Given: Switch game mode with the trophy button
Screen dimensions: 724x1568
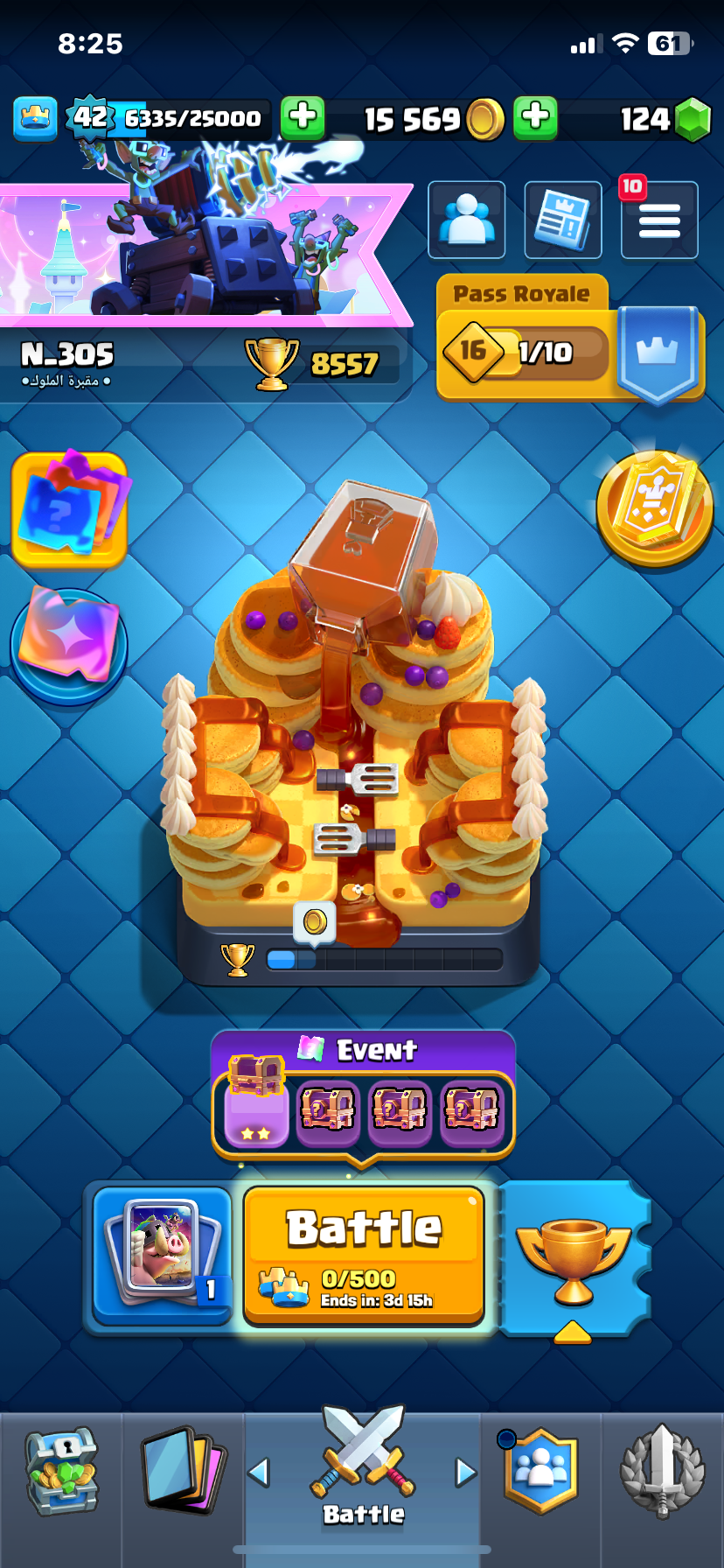Looking at the screenshot, I should [573, 1256].
